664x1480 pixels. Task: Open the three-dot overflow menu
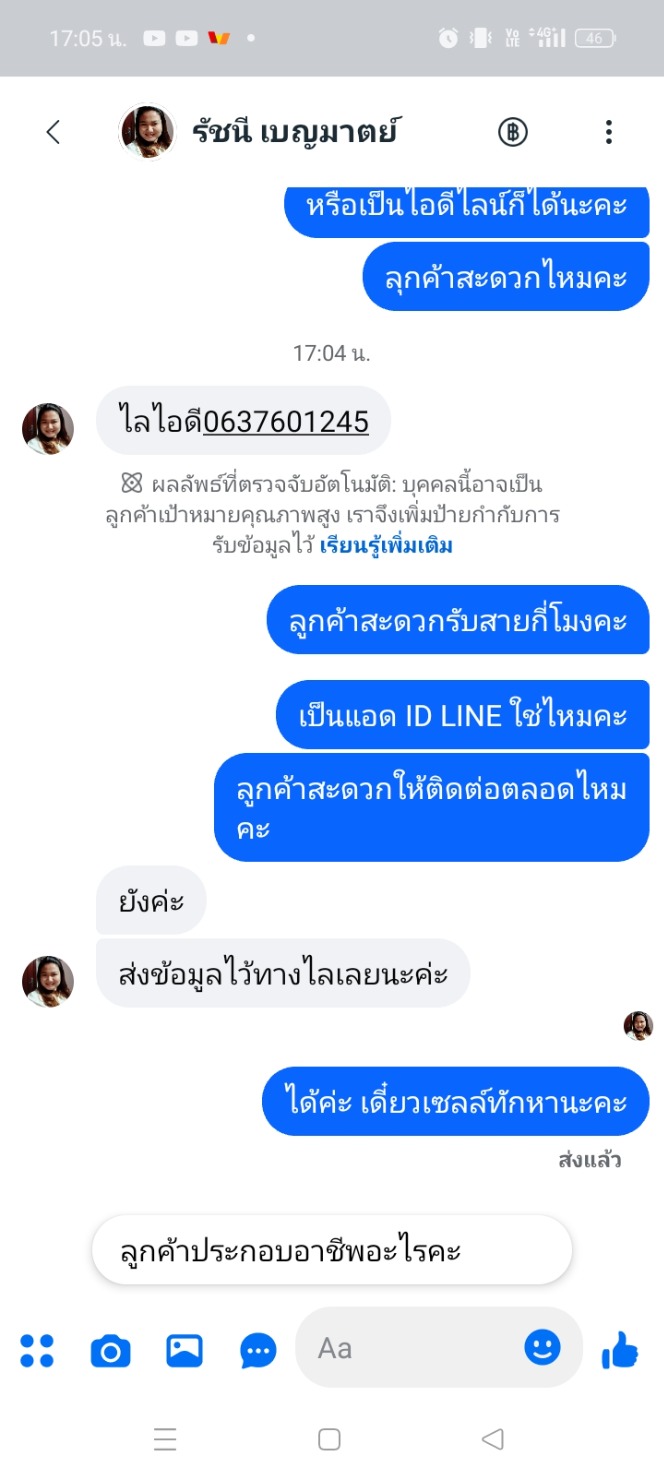[x=608, y=132]
